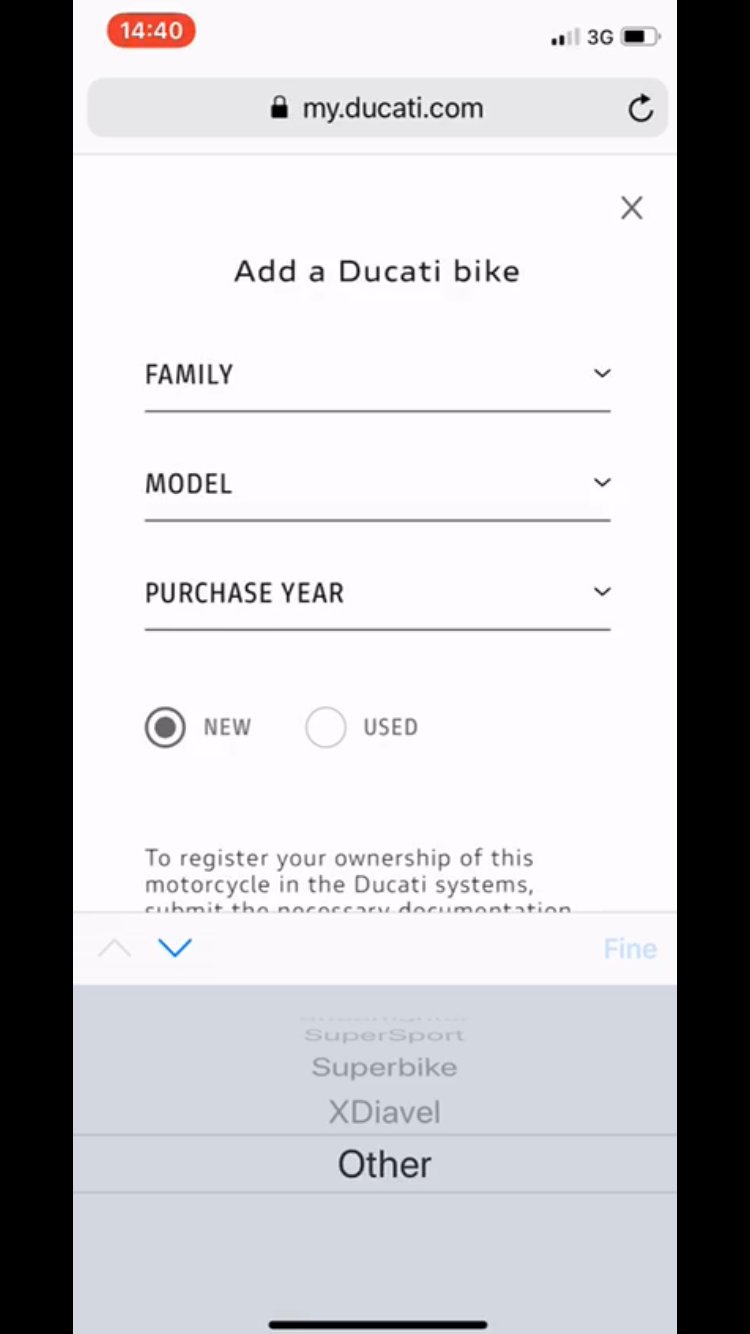The width and height of the screenshot is (750, 1334).
Task: Pick Superbike in the picker wheel
Action: click(384, 1067)
